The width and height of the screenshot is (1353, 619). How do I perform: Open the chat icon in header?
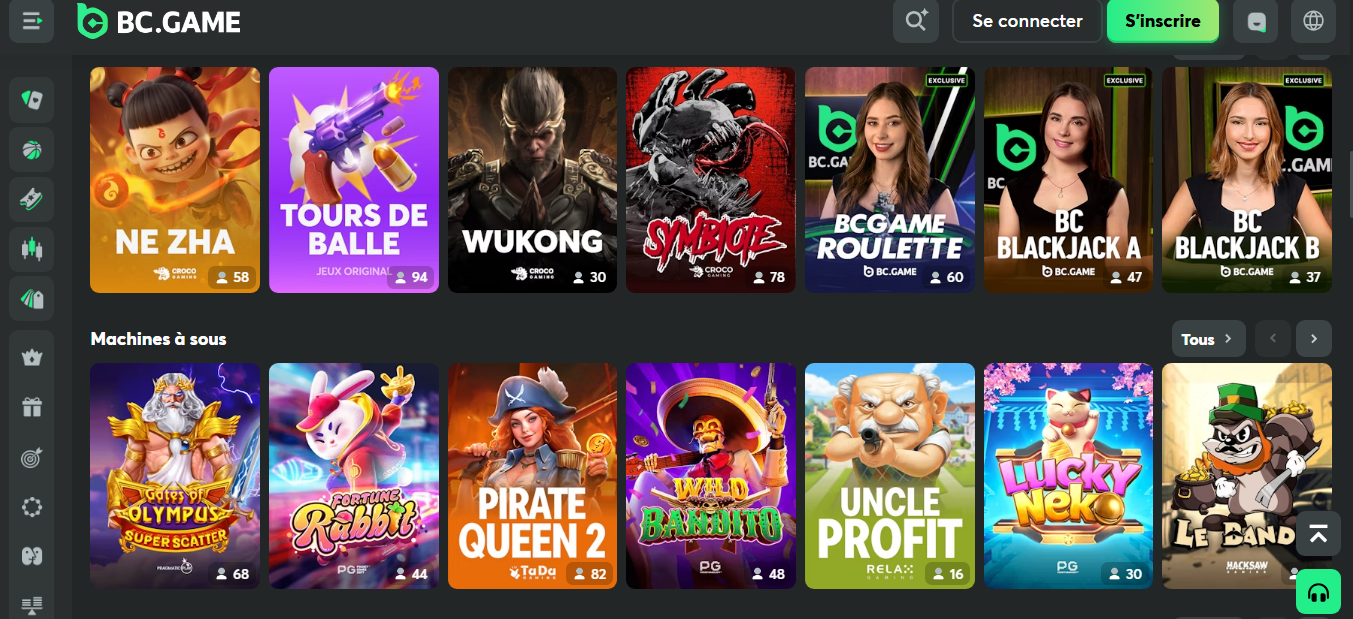(1255, 21)
